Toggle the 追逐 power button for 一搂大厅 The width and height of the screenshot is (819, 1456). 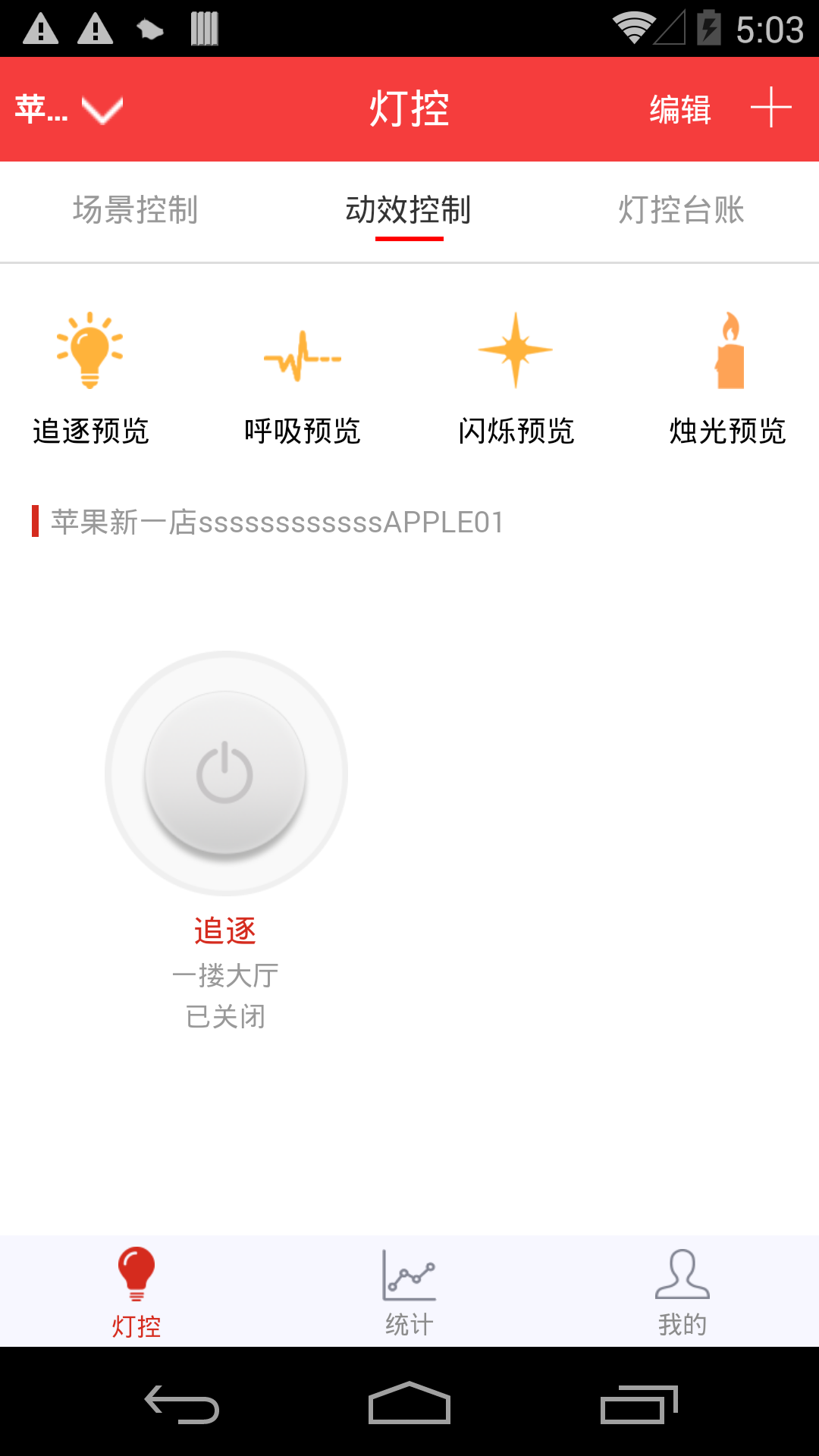pyautogui.click(x=225, y=773)
